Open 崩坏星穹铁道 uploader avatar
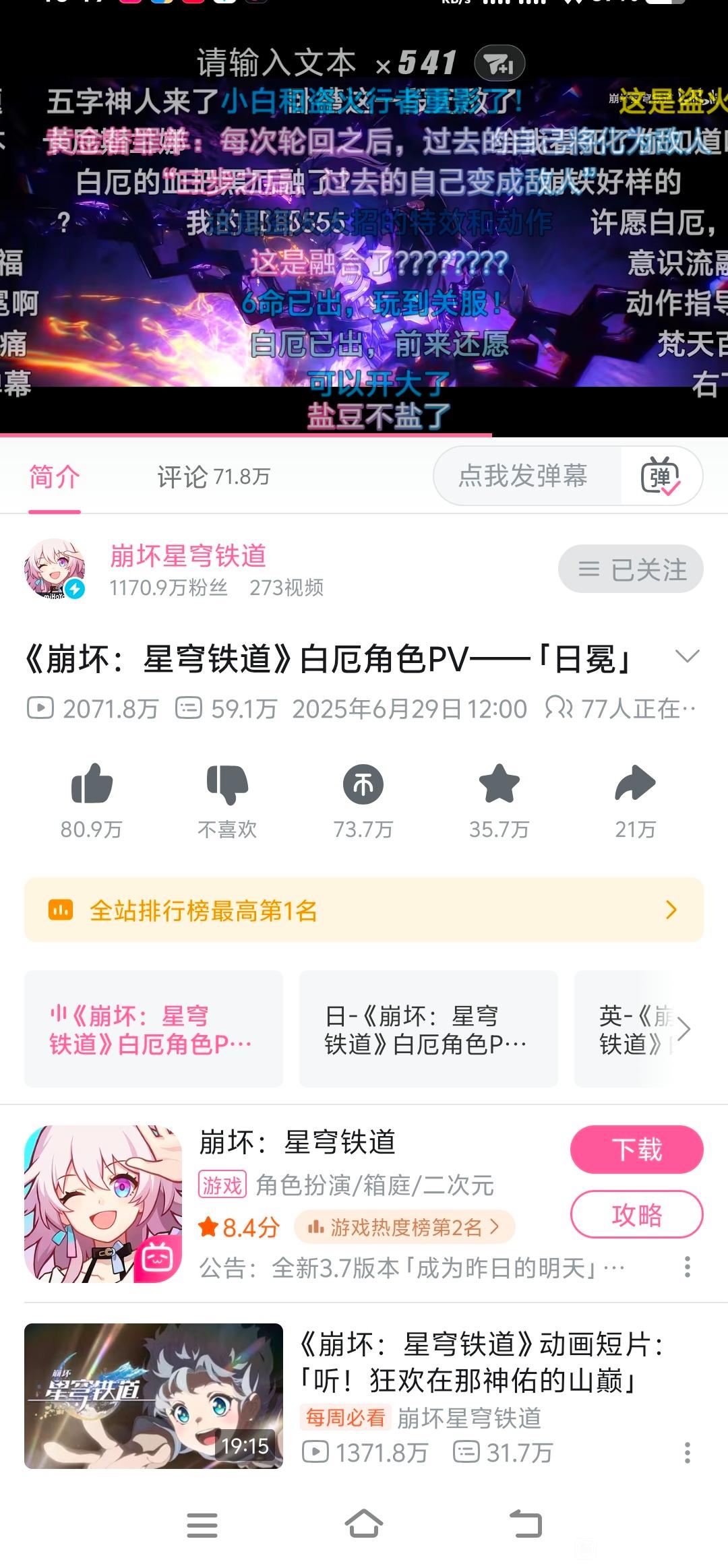The width and height of the screenshot is (728, 1568). click(55, 569)
